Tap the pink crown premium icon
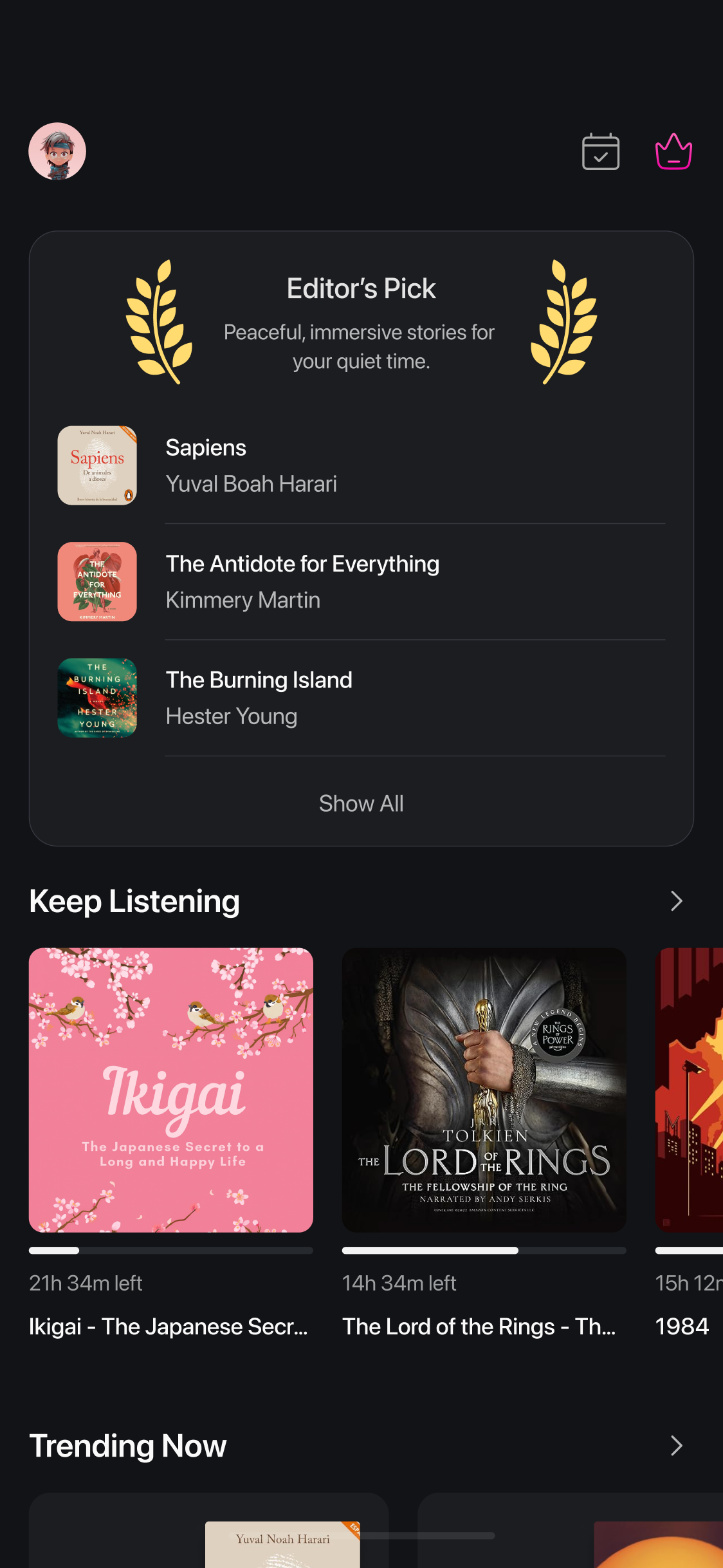 tap(673, 151)
